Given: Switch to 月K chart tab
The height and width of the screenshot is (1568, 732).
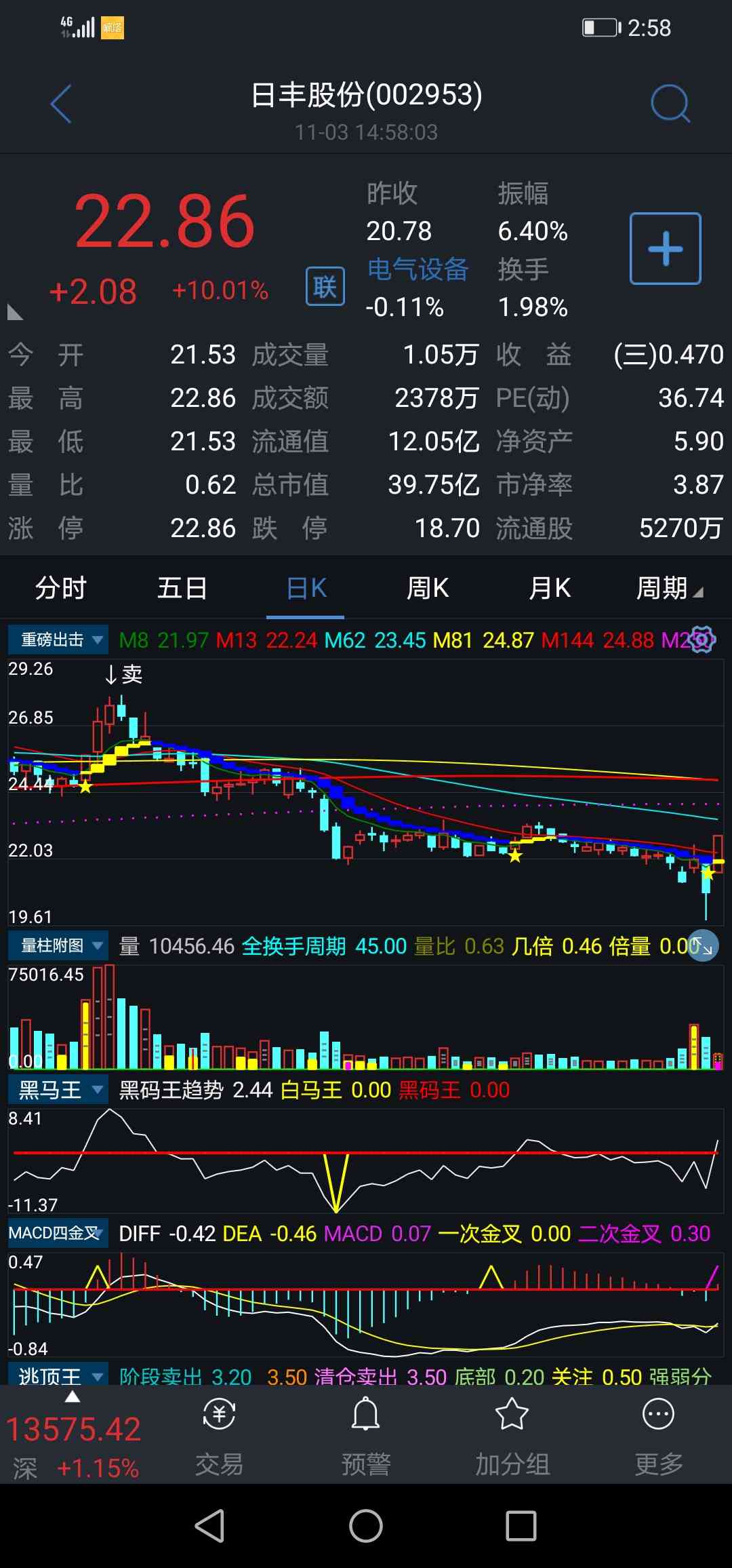Looking at the screenshot, I should [549, 587].
